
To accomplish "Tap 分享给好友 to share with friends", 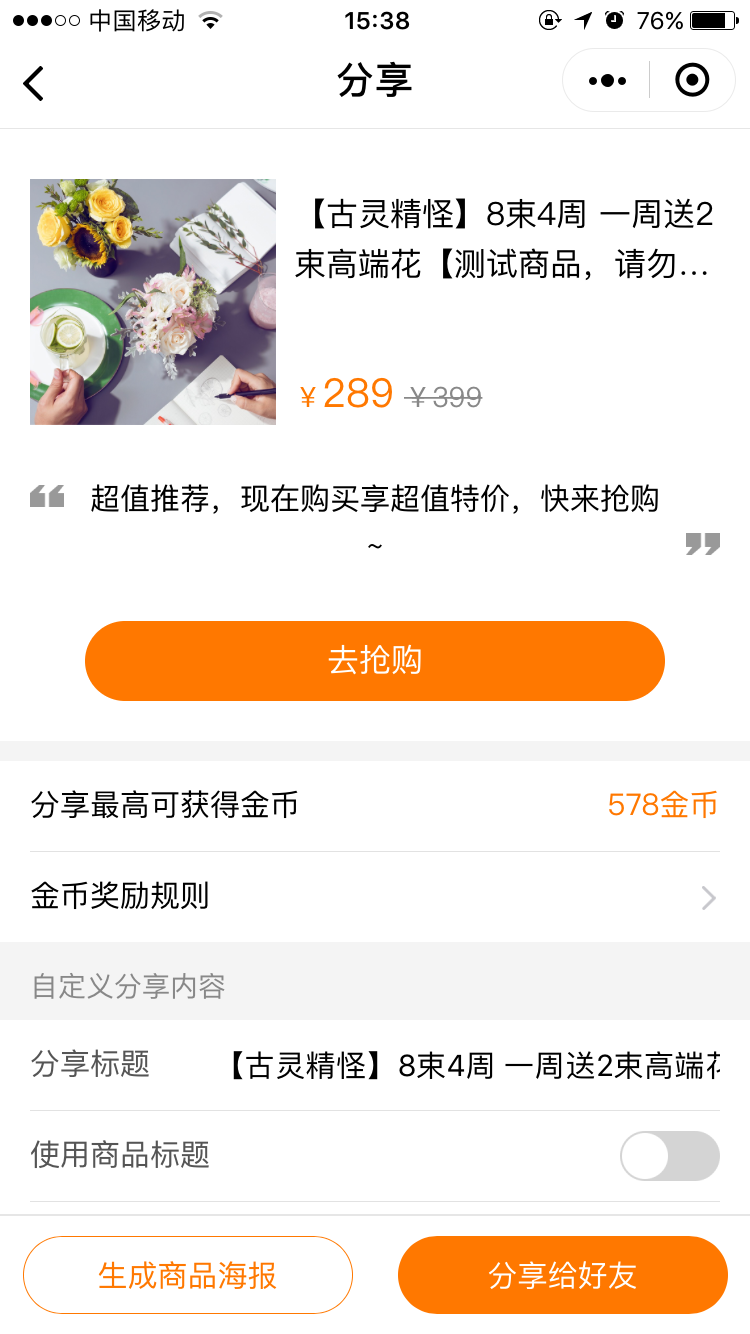I will click(x=562, y=1275).
